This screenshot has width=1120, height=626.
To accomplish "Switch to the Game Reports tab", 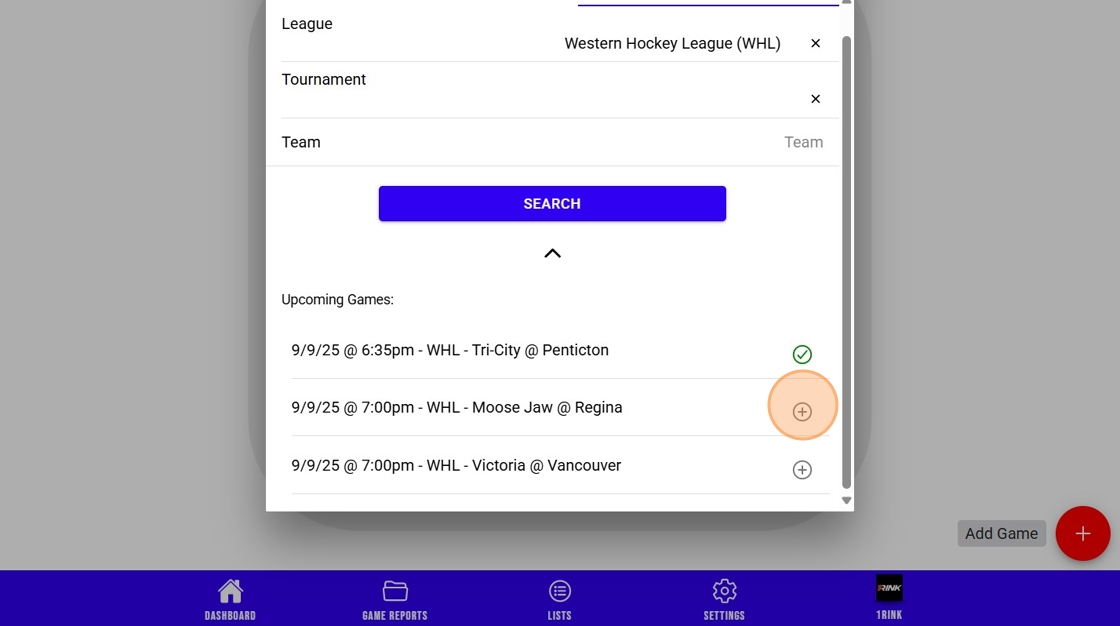I will click(394, 599).
